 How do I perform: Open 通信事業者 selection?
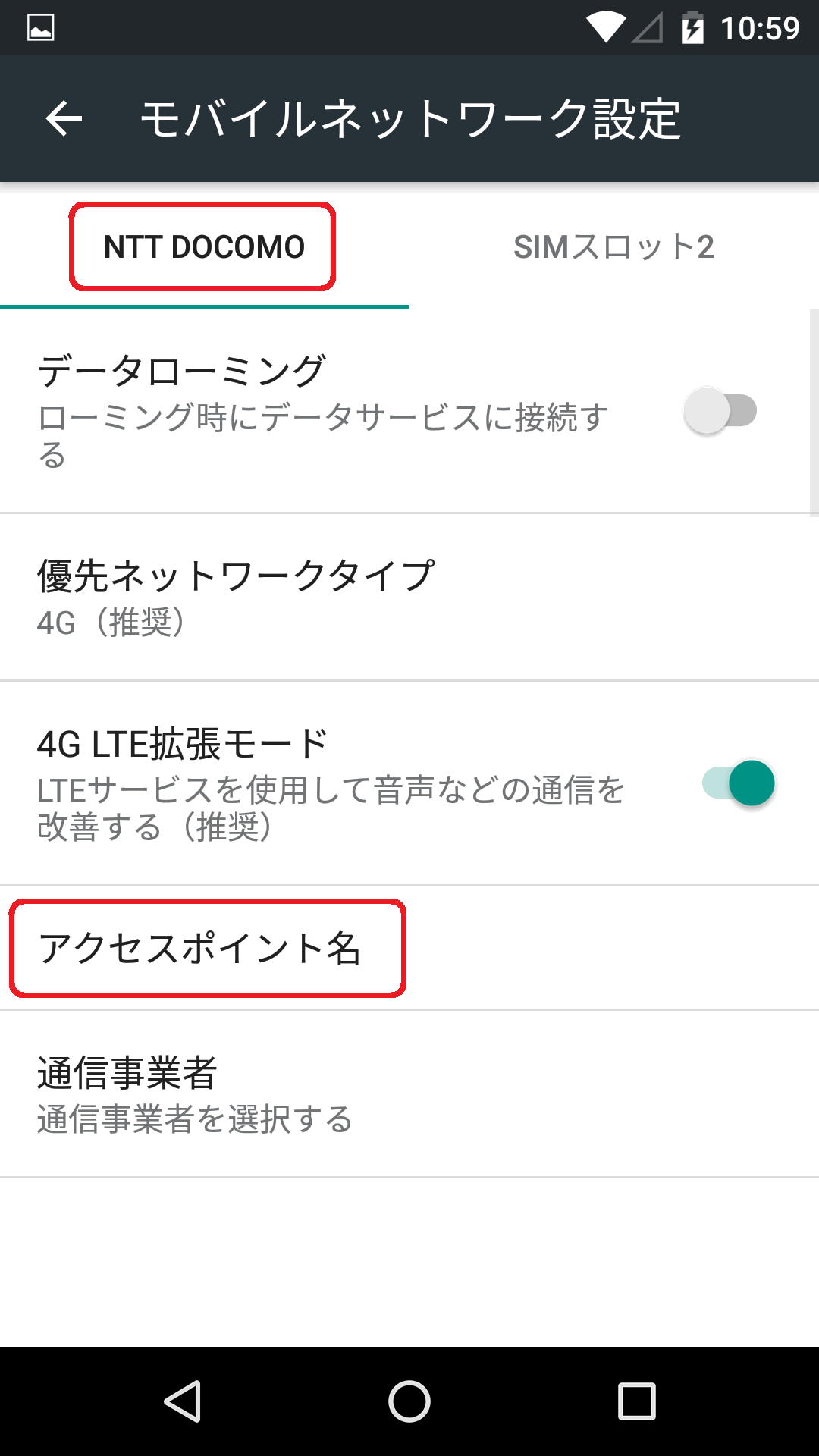pos(409,1094)
